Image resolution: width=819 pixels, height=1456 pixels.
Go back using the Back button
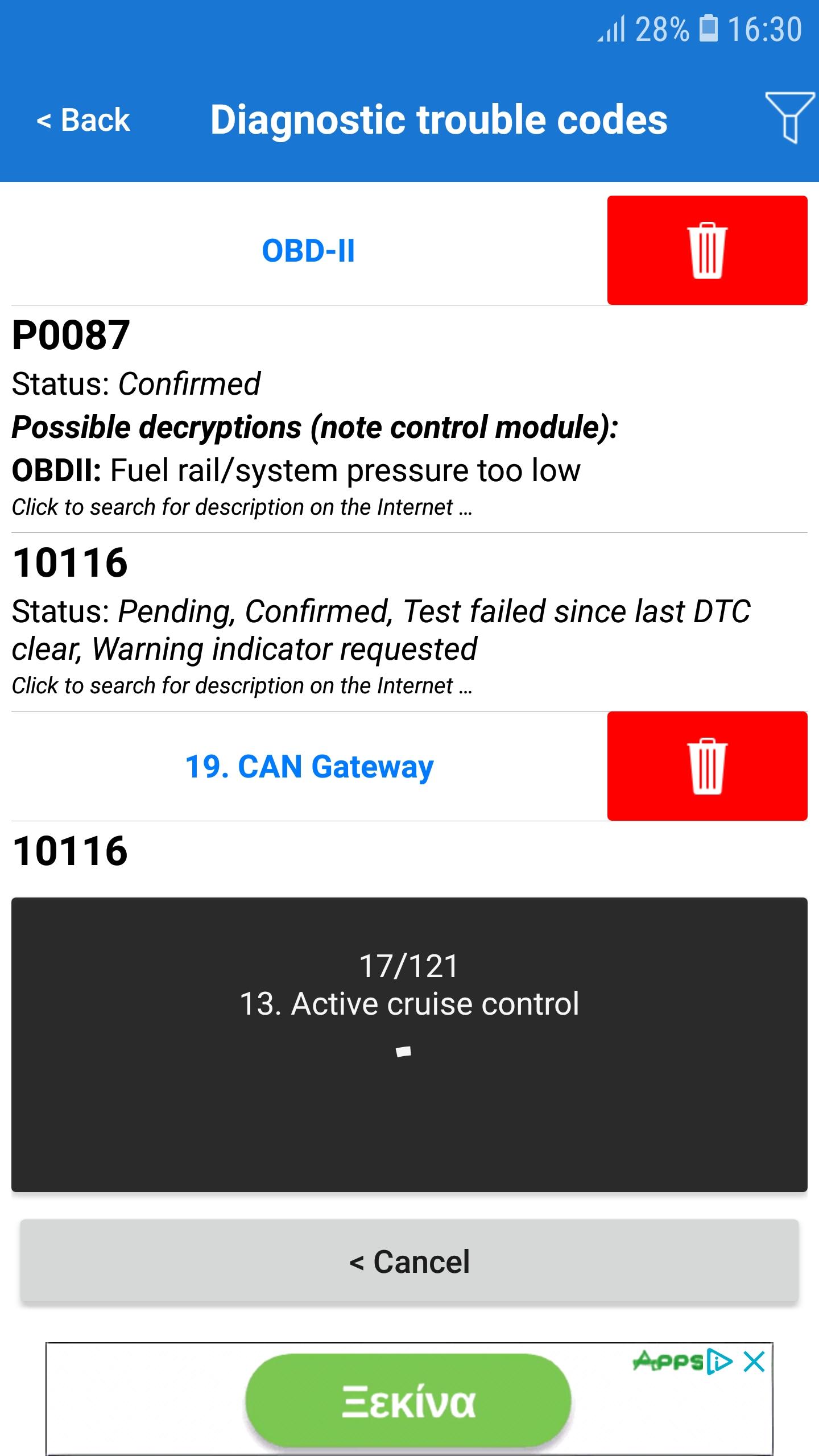[83, 120]
